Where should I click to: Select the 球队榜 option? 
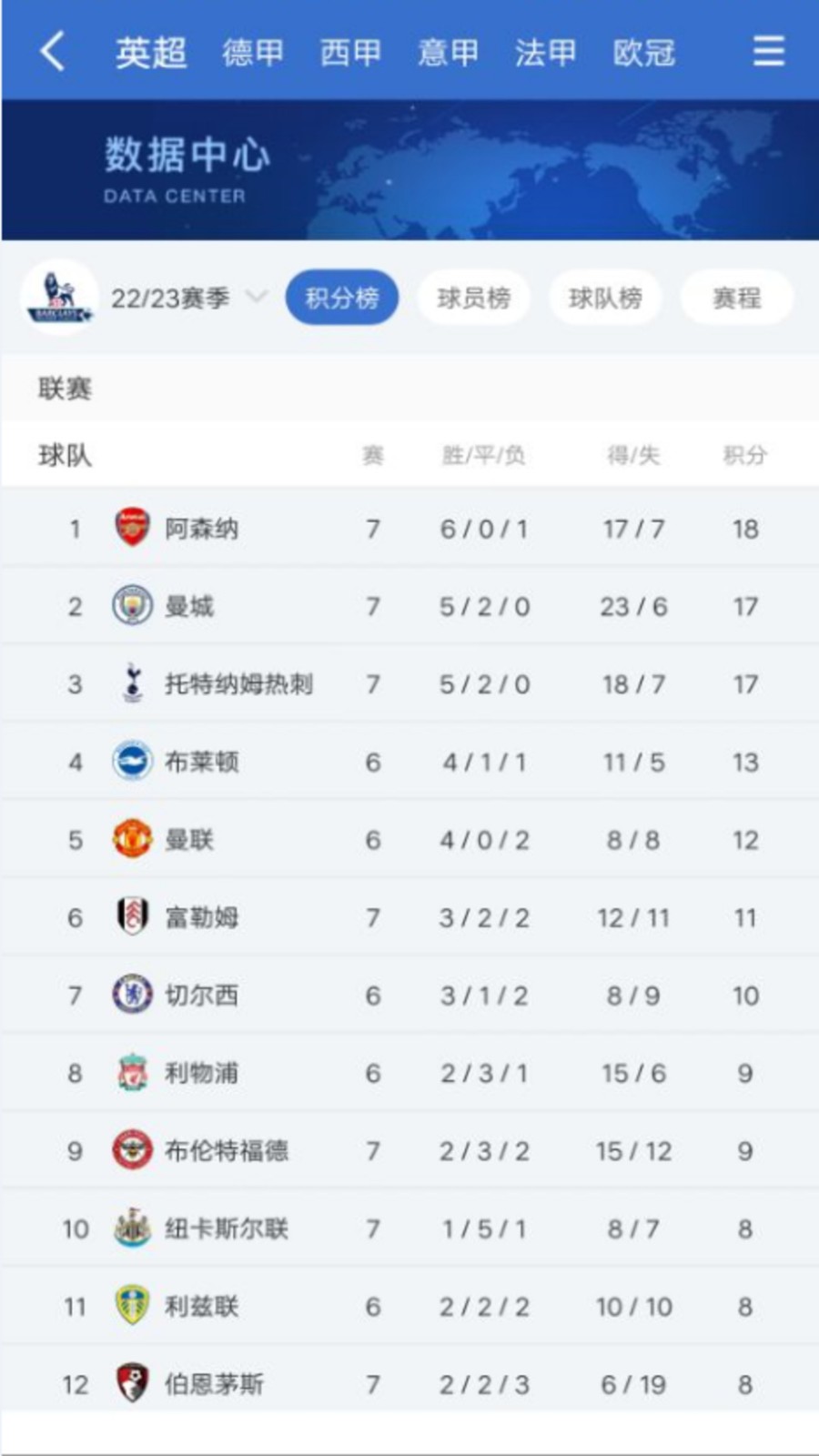point(606,297)
